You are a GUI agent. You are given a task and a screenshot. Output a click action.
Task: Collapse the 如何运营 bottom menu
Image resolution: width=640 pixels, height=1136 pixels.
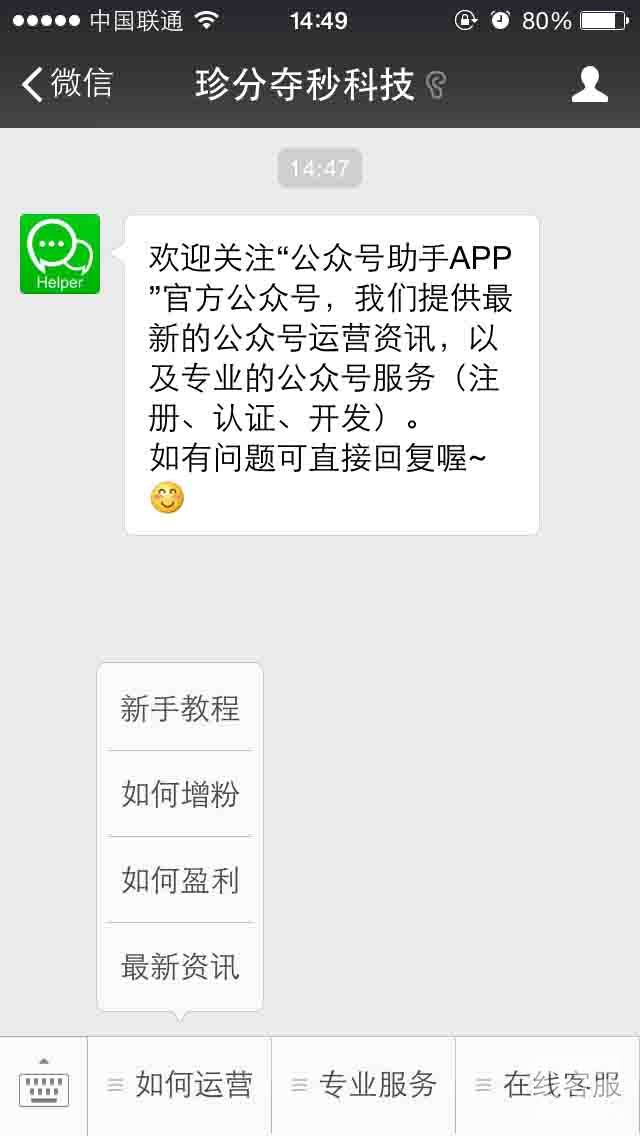point(180,1086)
